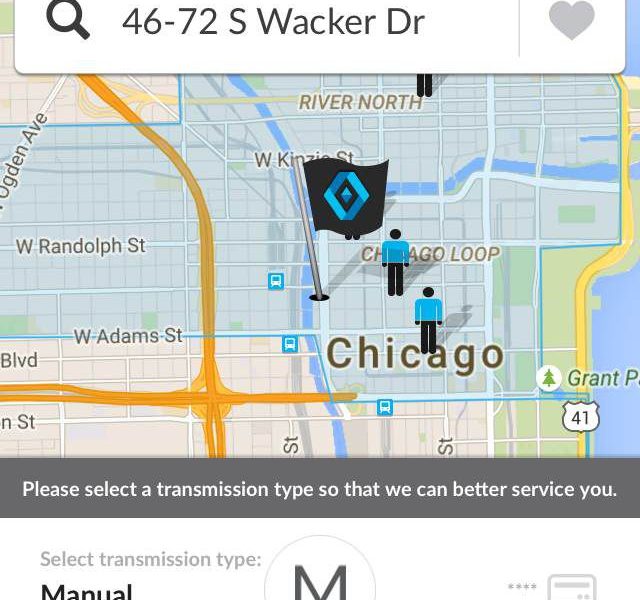Save this address with the heart icon

tap(572, 22)
